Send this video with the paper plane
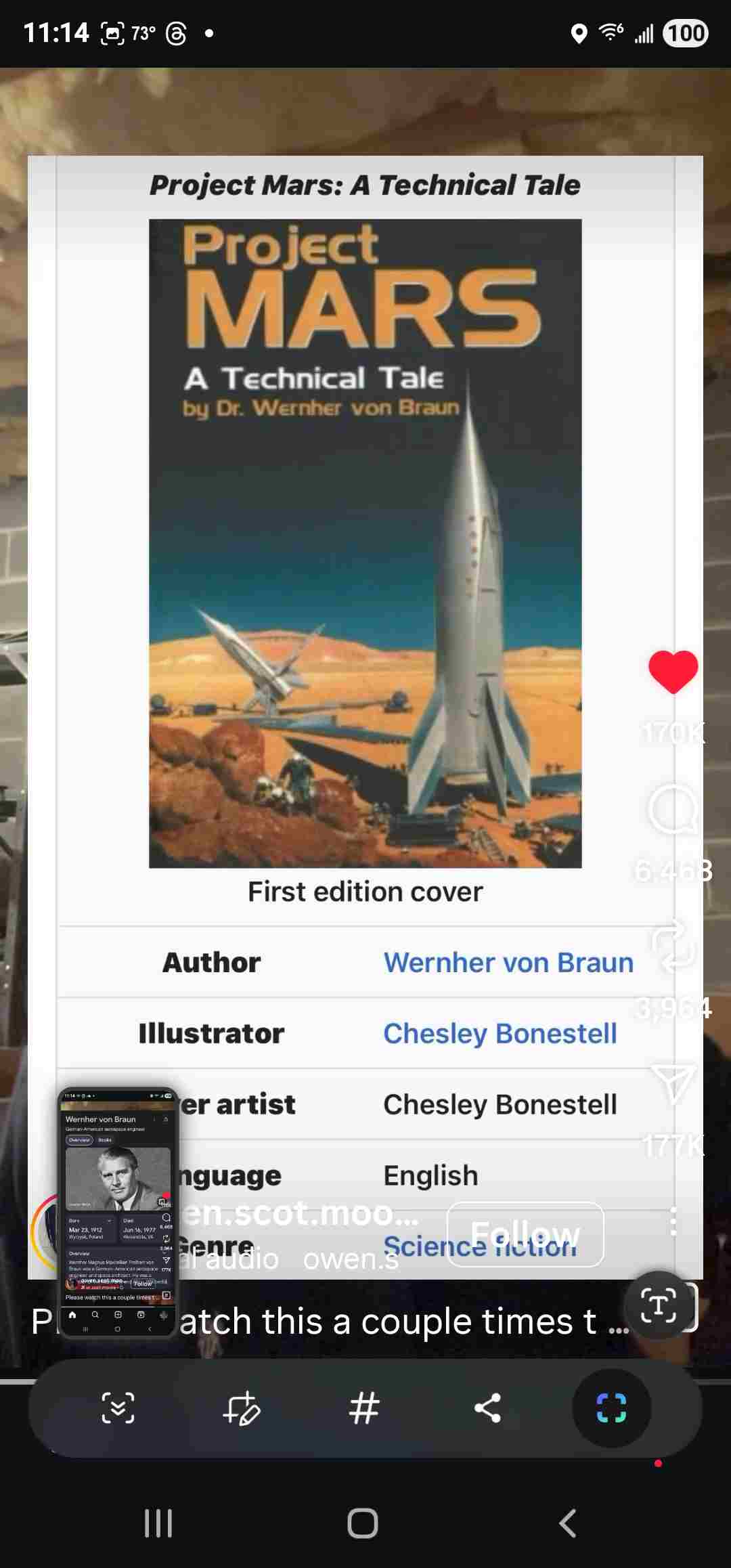 coord(673,1083)
